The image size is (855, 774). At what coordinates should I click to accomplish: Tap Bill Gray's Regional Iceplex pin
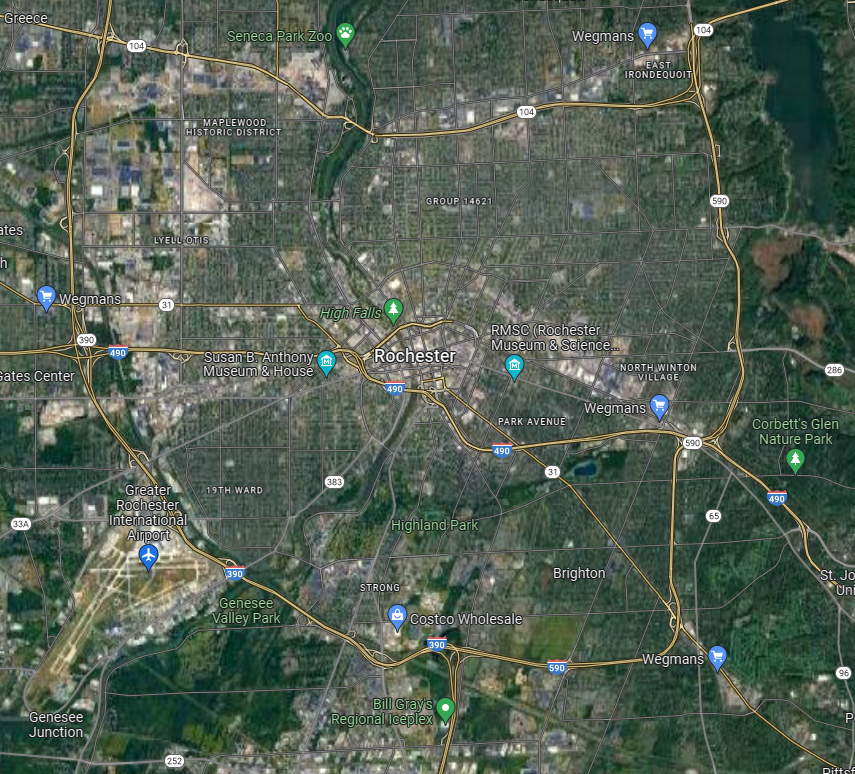446,709
